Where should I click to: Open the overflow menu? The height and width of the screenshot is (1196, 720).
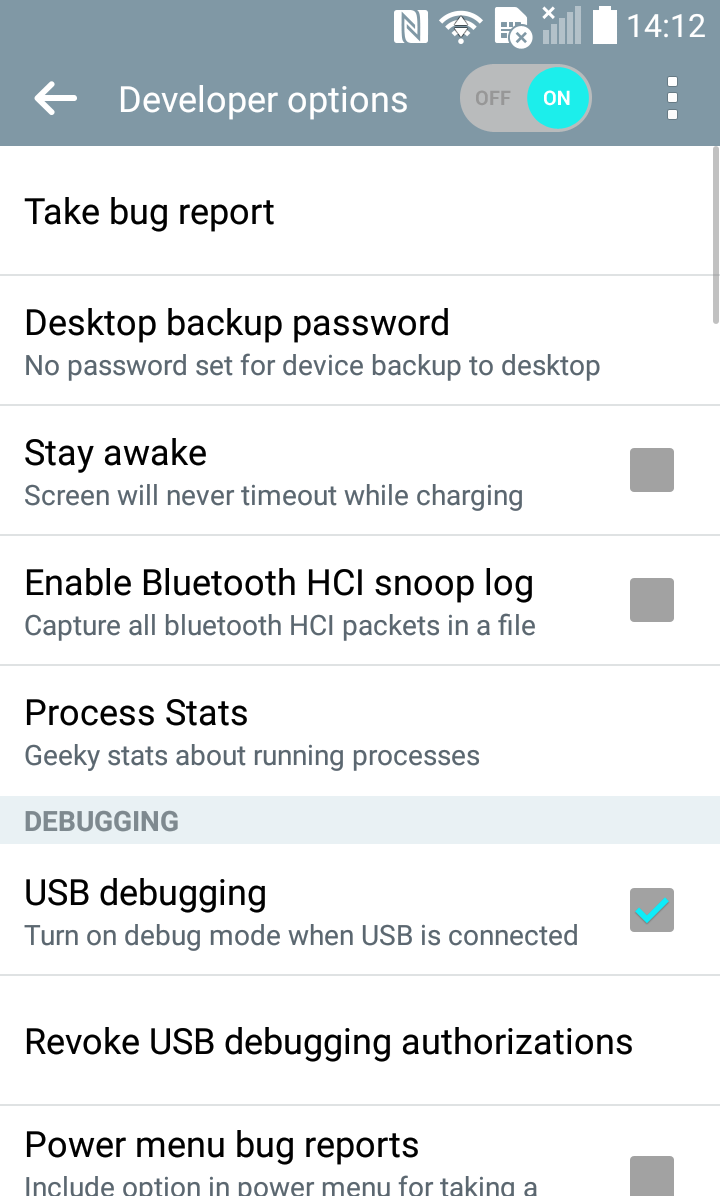point(672,98)
